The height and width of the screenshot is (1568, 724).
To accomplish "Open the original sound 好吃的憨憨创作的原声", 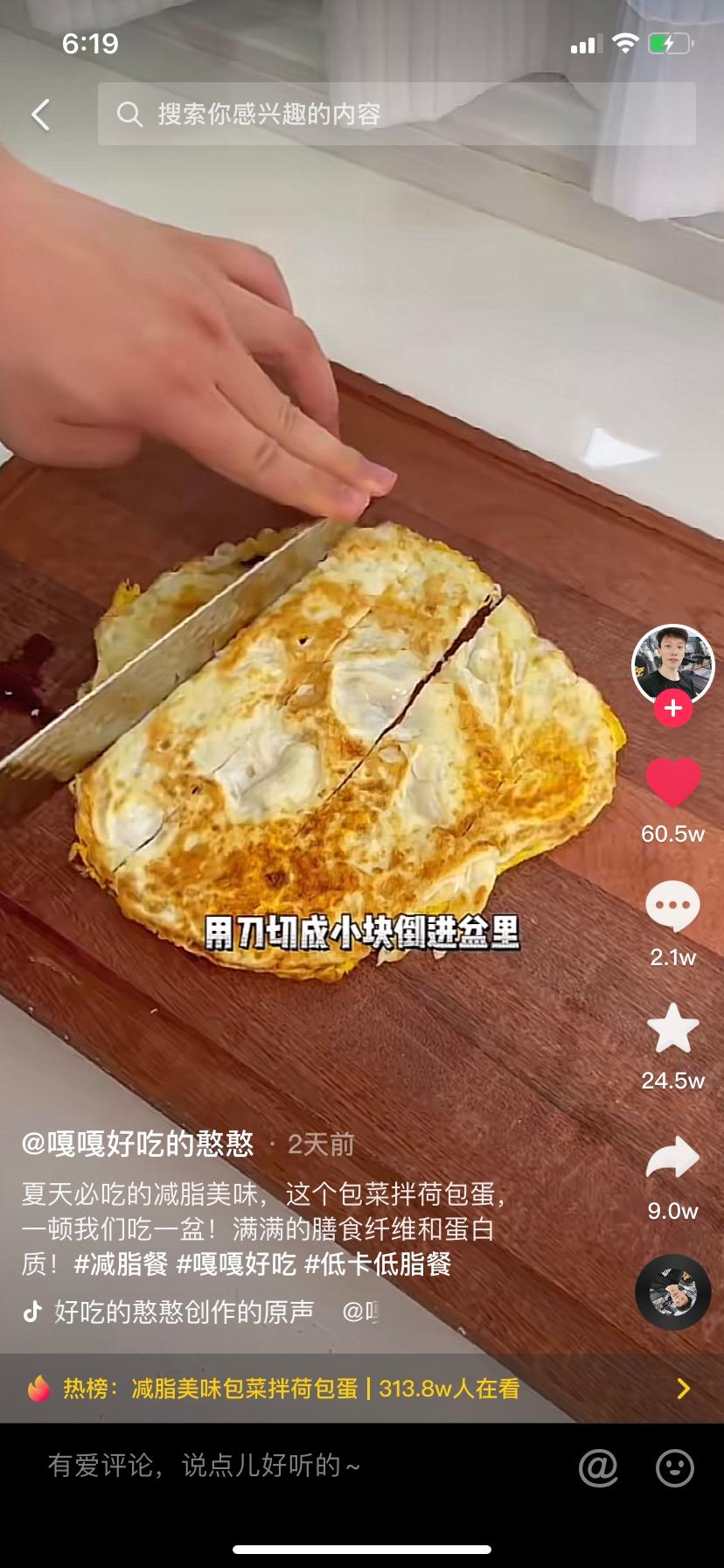I will [184, 1312].
